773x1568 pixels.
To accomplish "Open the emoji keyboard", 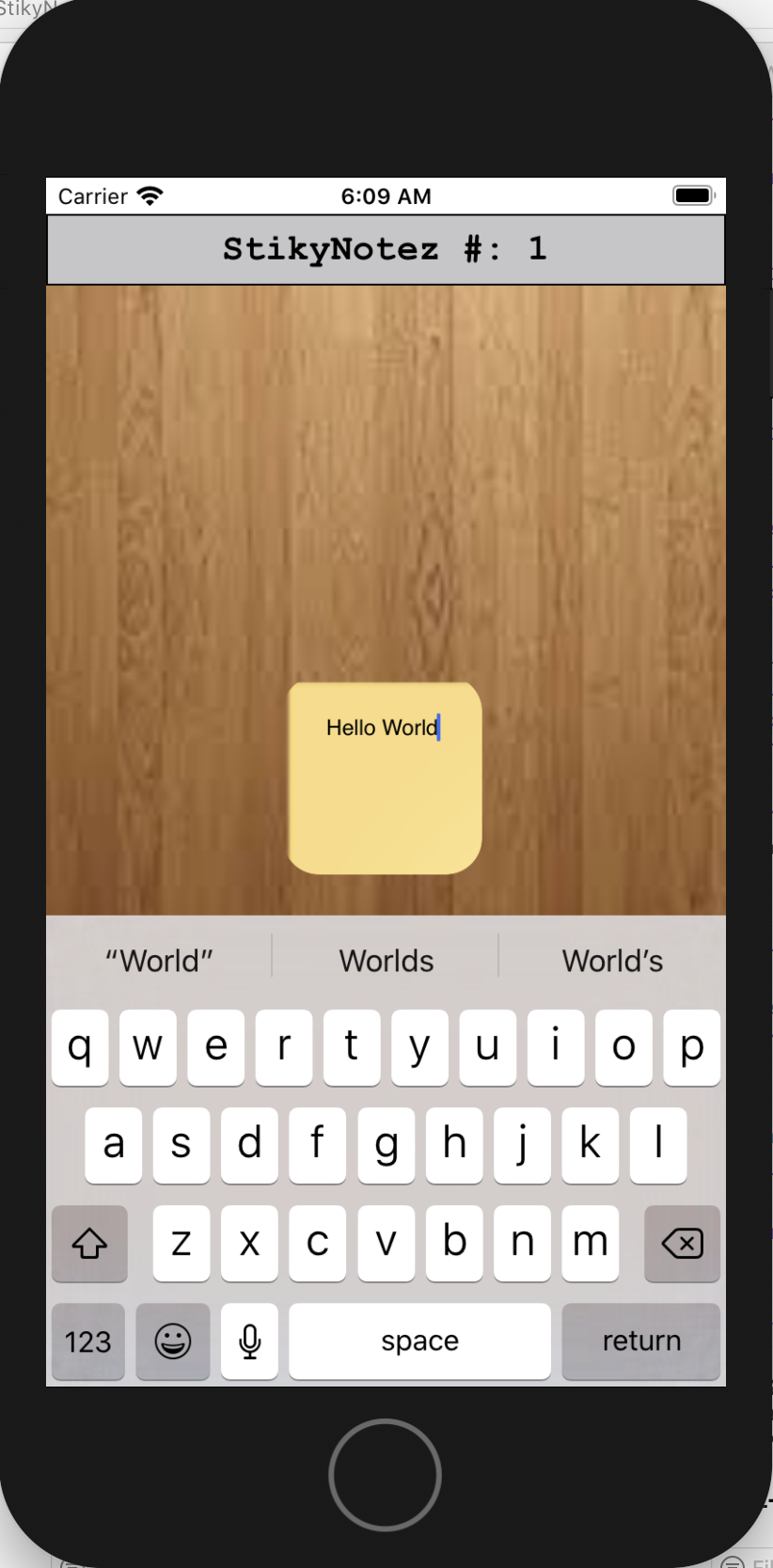I will tap(173, 1341).
